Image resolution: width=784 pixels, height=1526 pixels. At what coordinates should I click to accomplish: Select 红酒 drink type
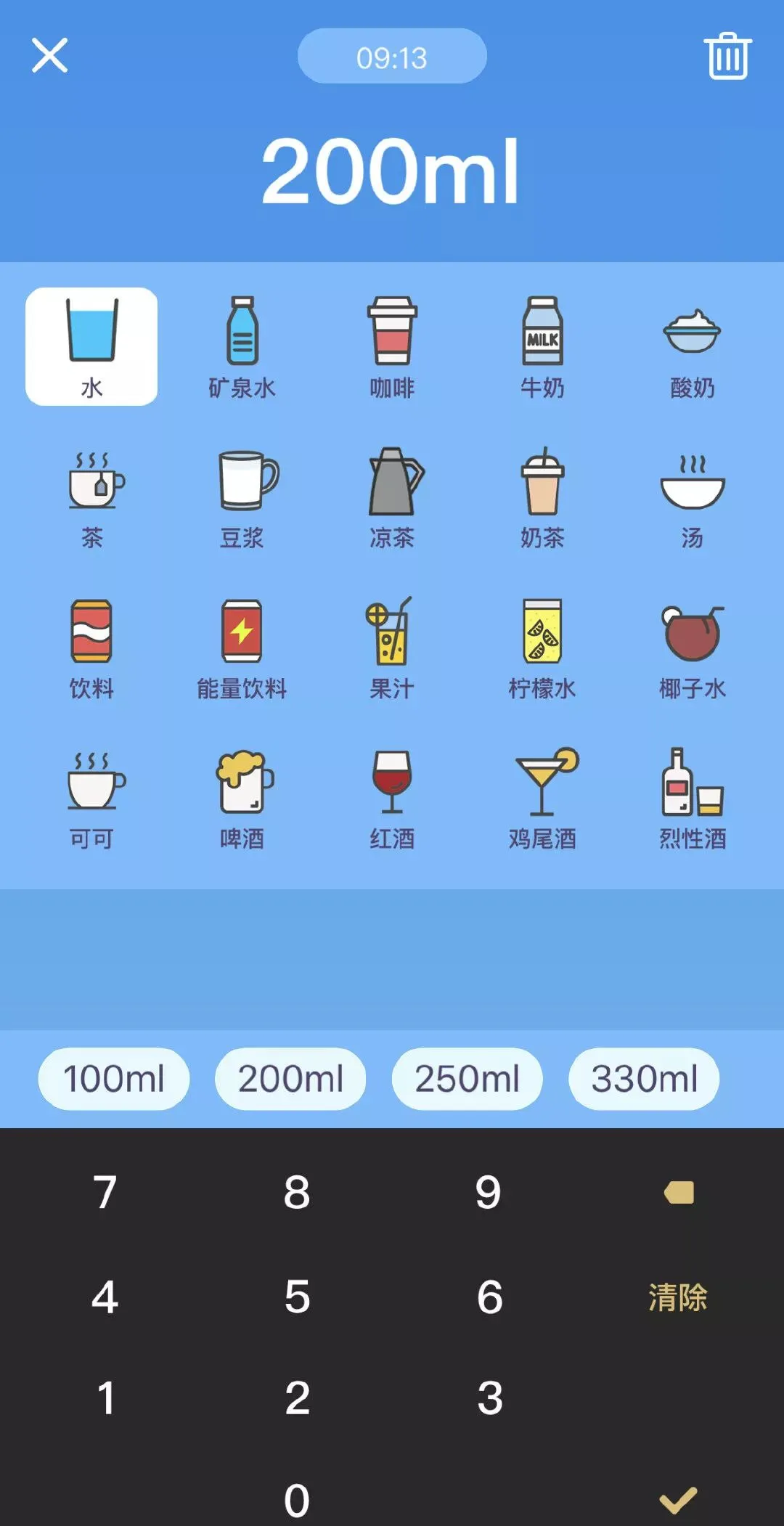point(392,799)
